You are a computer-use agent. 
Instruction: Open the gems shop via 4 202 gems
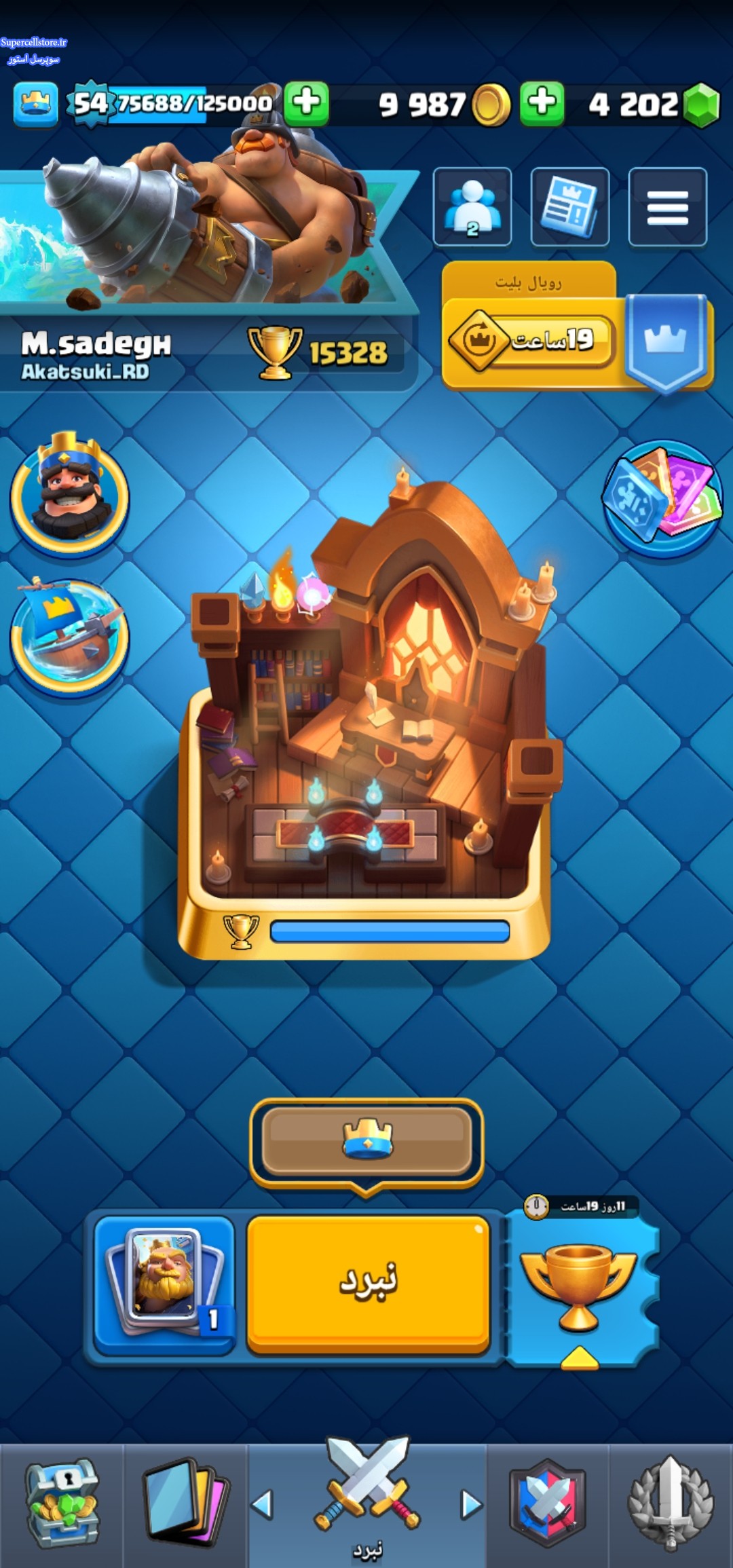coord(652,105)
